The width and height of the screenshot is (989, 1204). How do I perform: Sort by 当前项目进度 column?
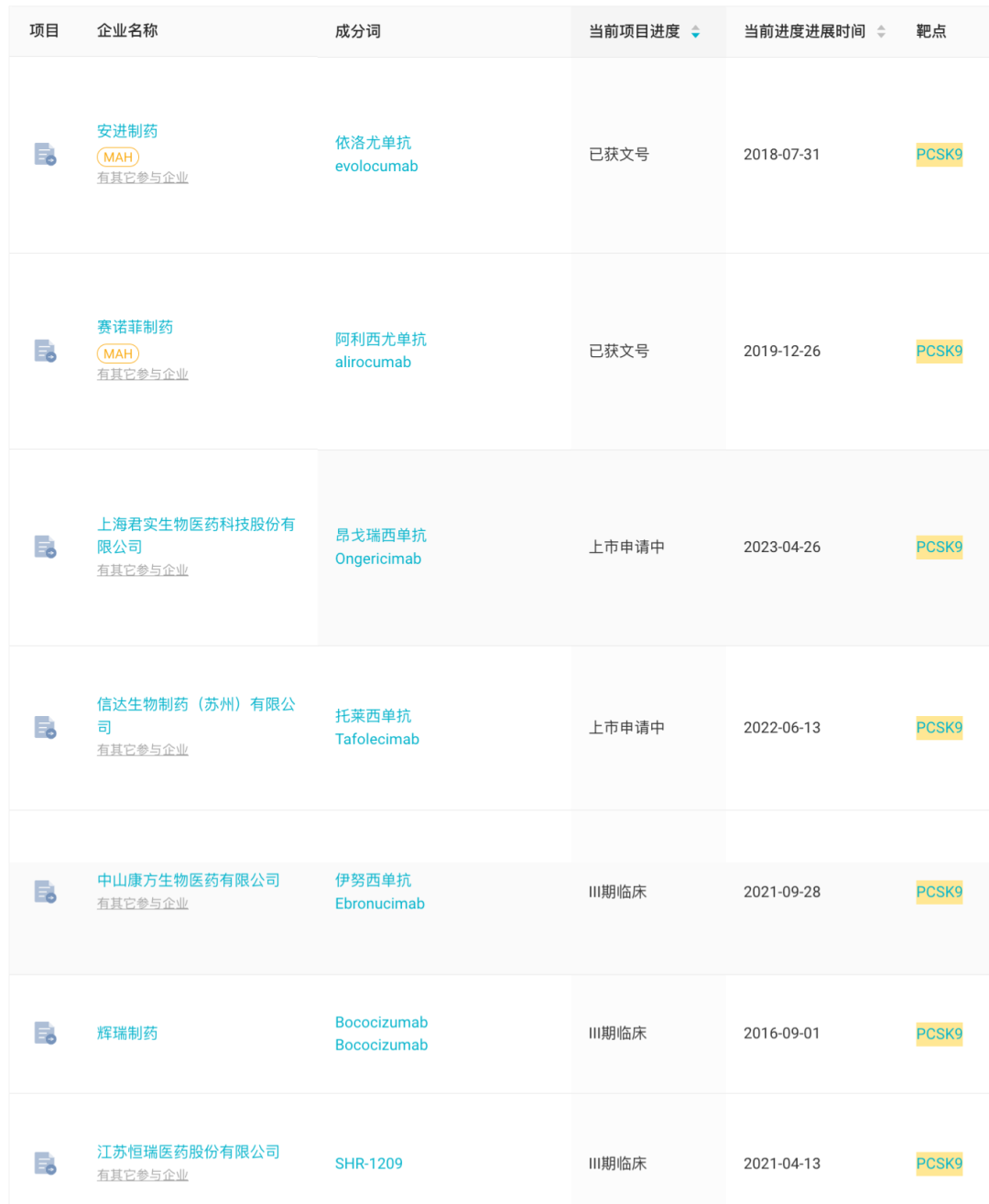pos(695,32)
